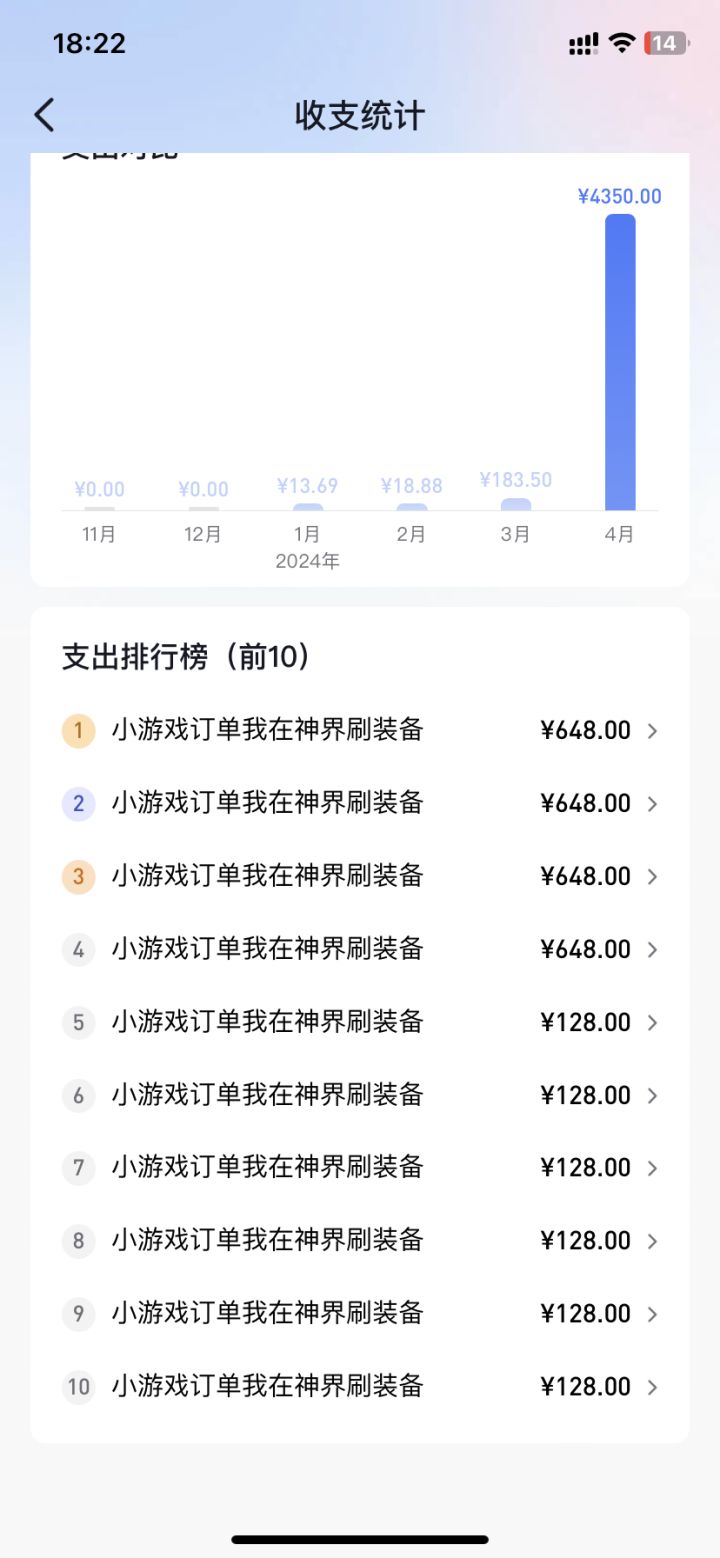View the rank 10 expense details
Viewport: 720px width, 1558px height.
click(x=360, y=1387)
